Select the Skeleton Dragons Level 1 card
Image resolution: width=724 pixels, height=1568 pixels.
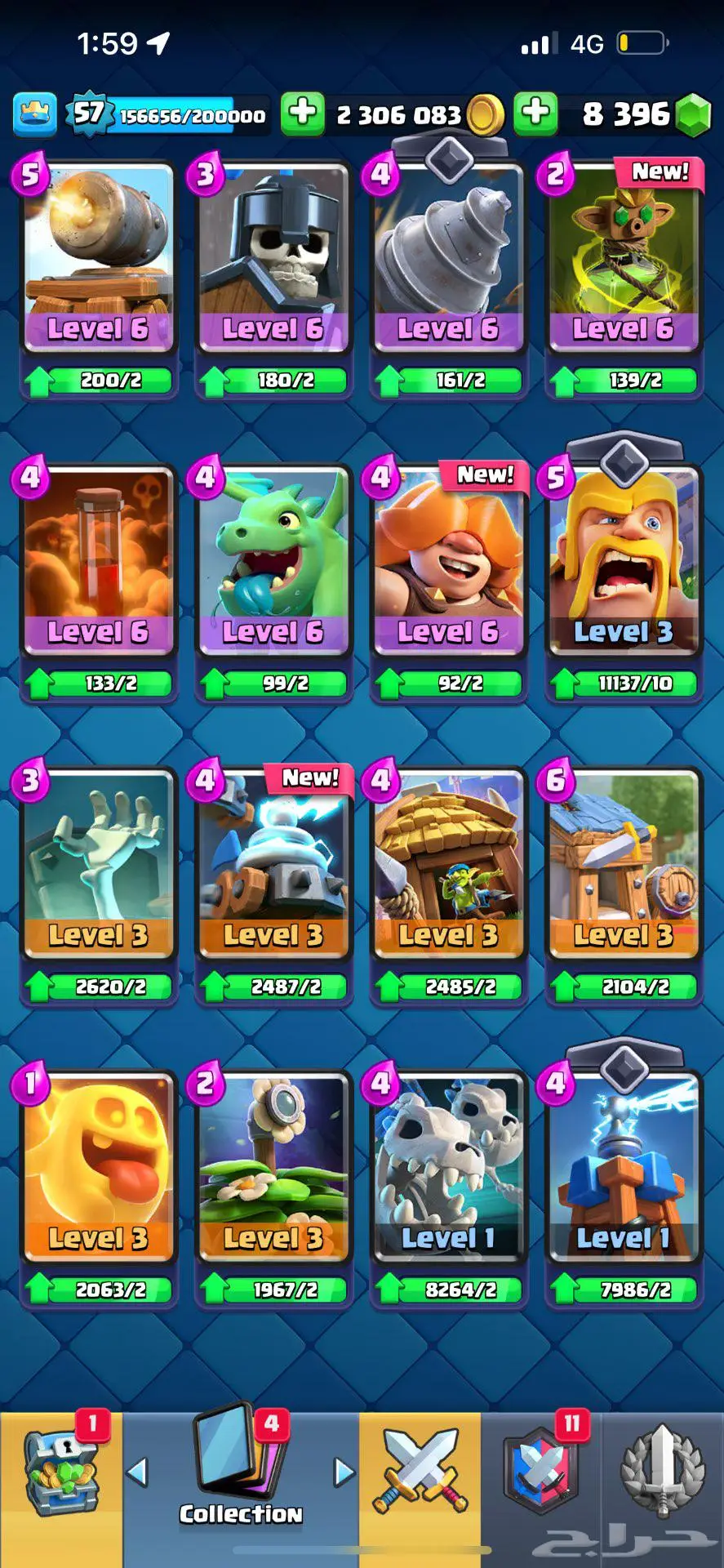448,1168
